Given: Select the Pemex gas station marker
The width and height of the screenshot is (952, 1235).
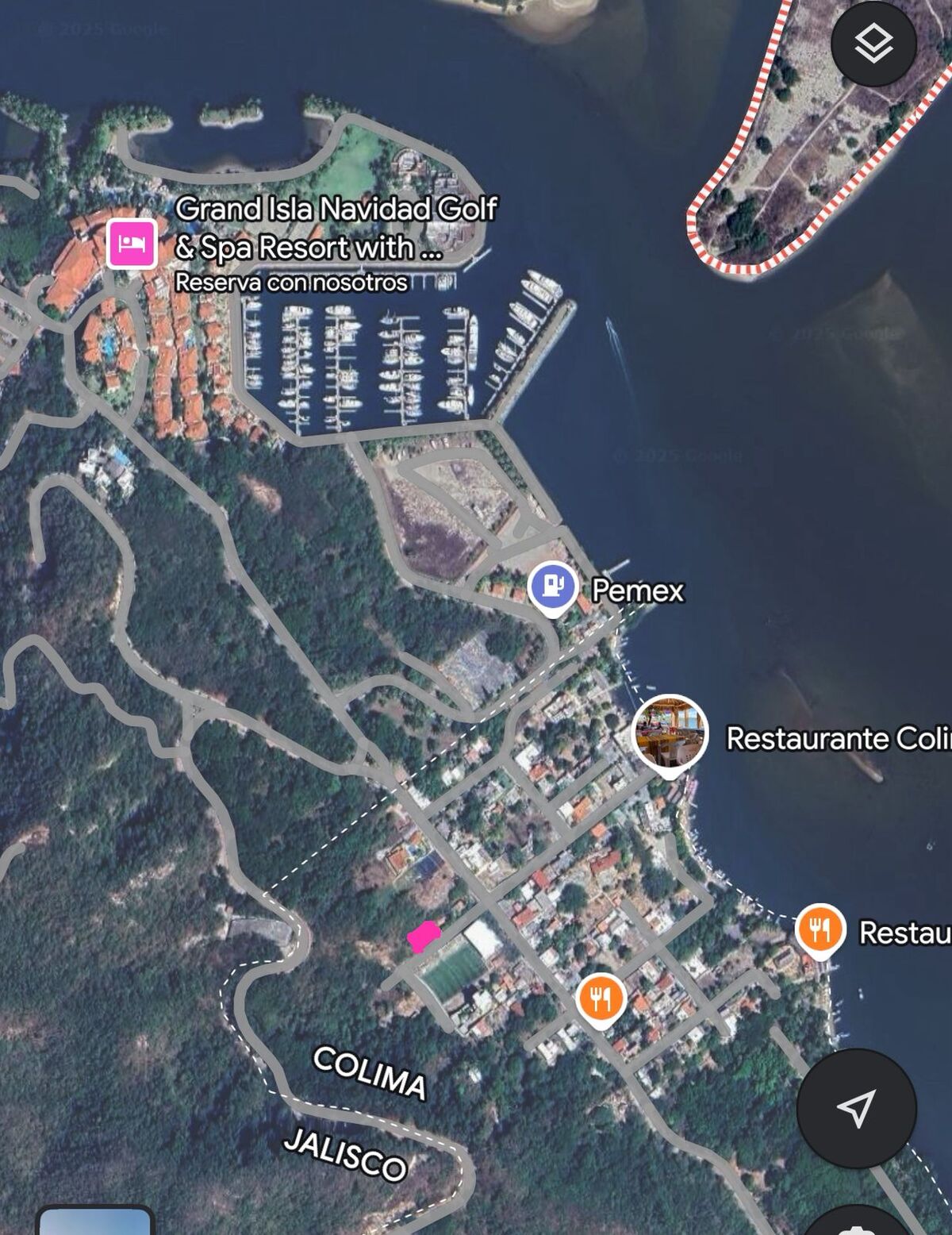Looking at the screenshot, I should [554, 587].
